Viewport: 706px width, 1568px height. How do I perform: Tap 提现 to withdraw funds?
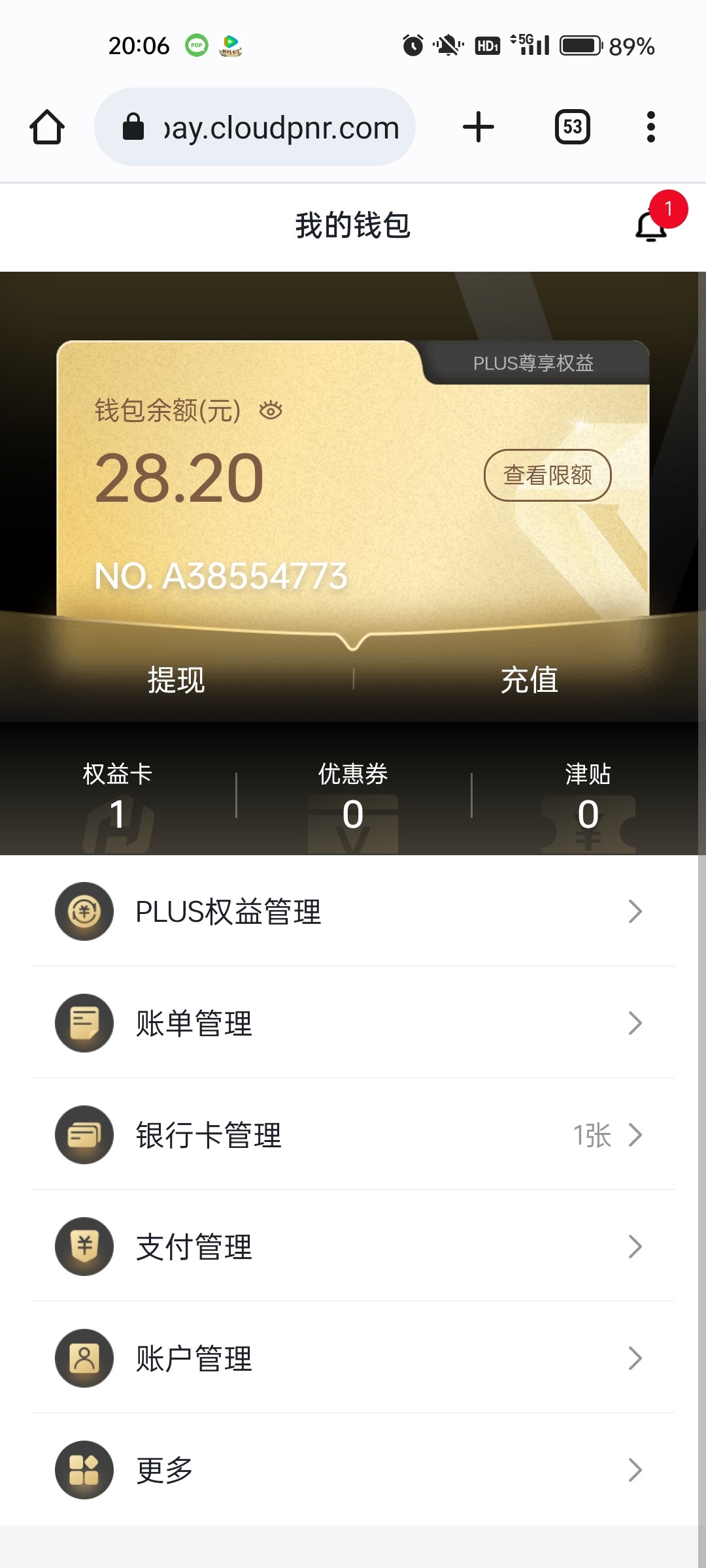pos(176,679)
